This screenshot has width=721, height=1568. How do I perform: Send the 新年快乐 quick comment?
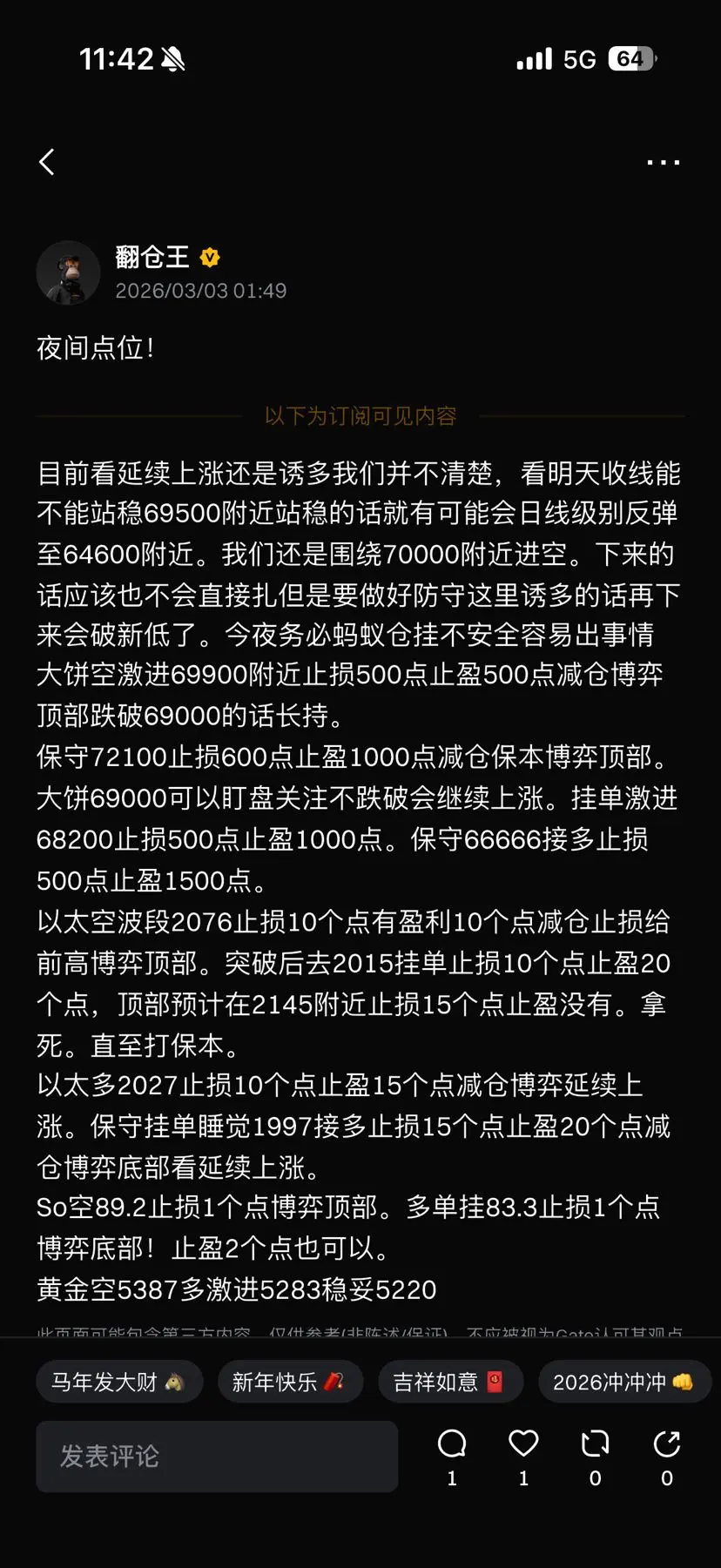point(290,1382)
